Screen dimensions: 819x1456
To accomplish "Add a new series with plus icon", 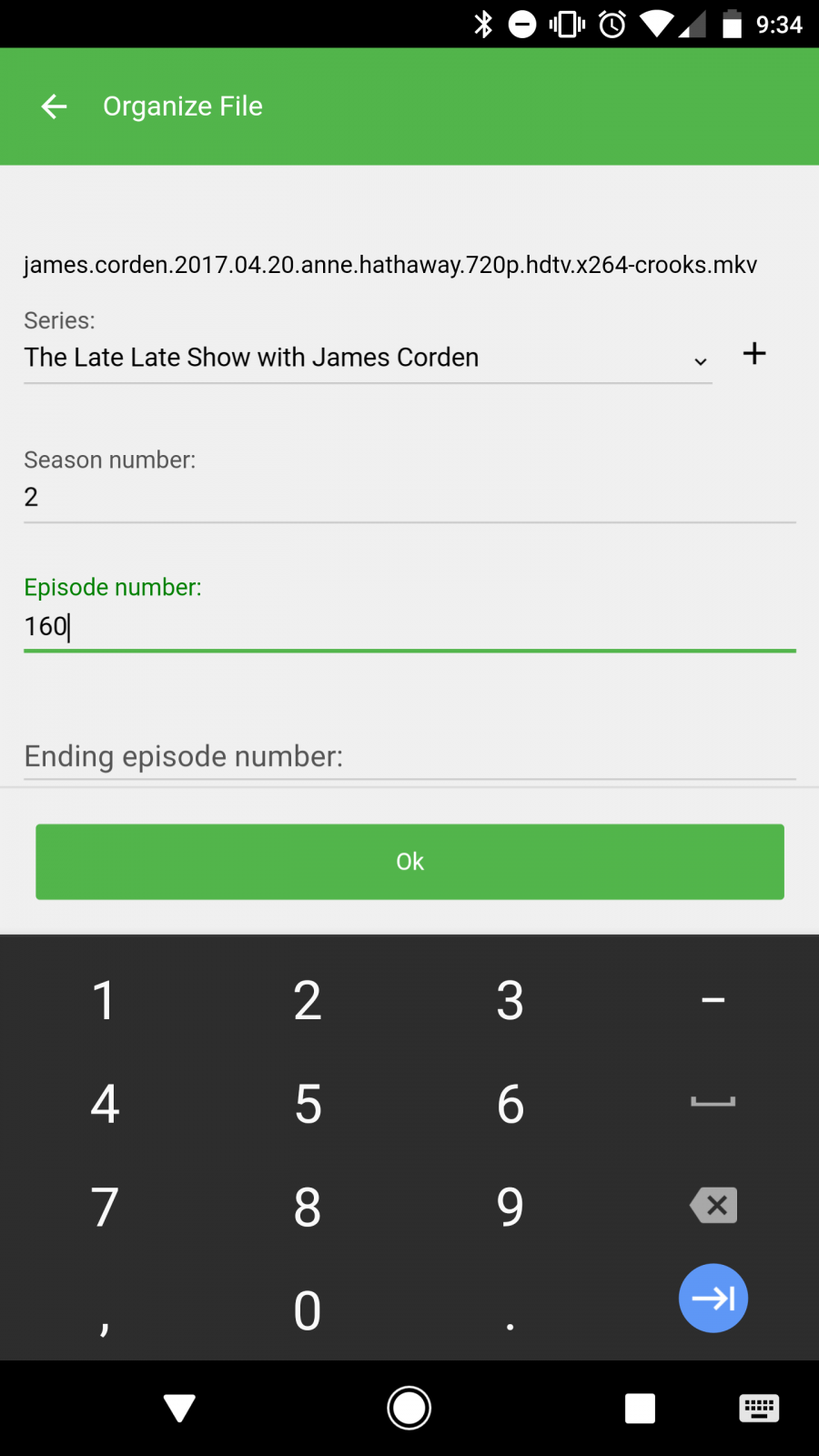I will click(x=754, y=354).
